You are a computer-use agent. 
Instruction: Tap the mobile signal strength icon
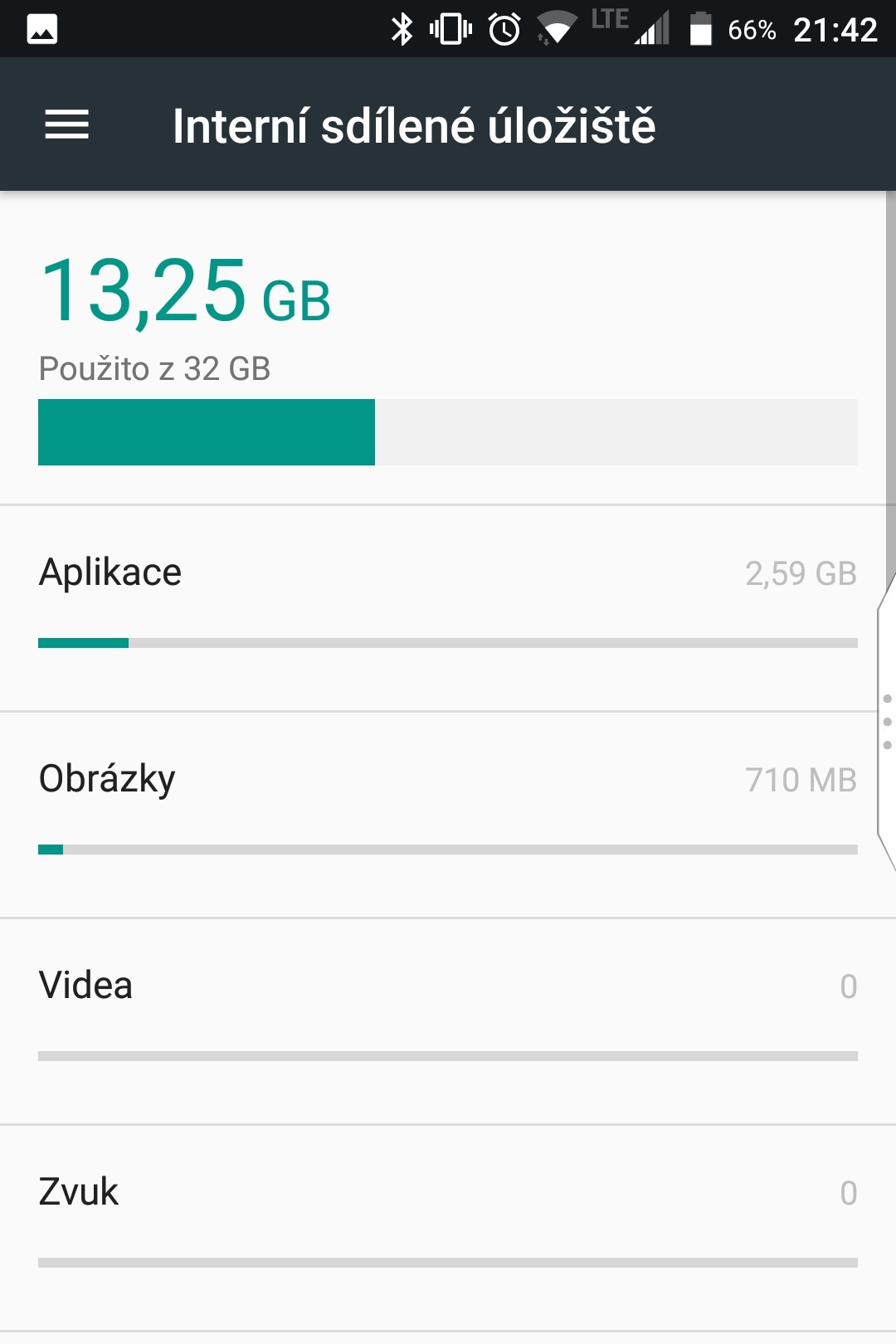pyautogui.click(x=652, y=28)
